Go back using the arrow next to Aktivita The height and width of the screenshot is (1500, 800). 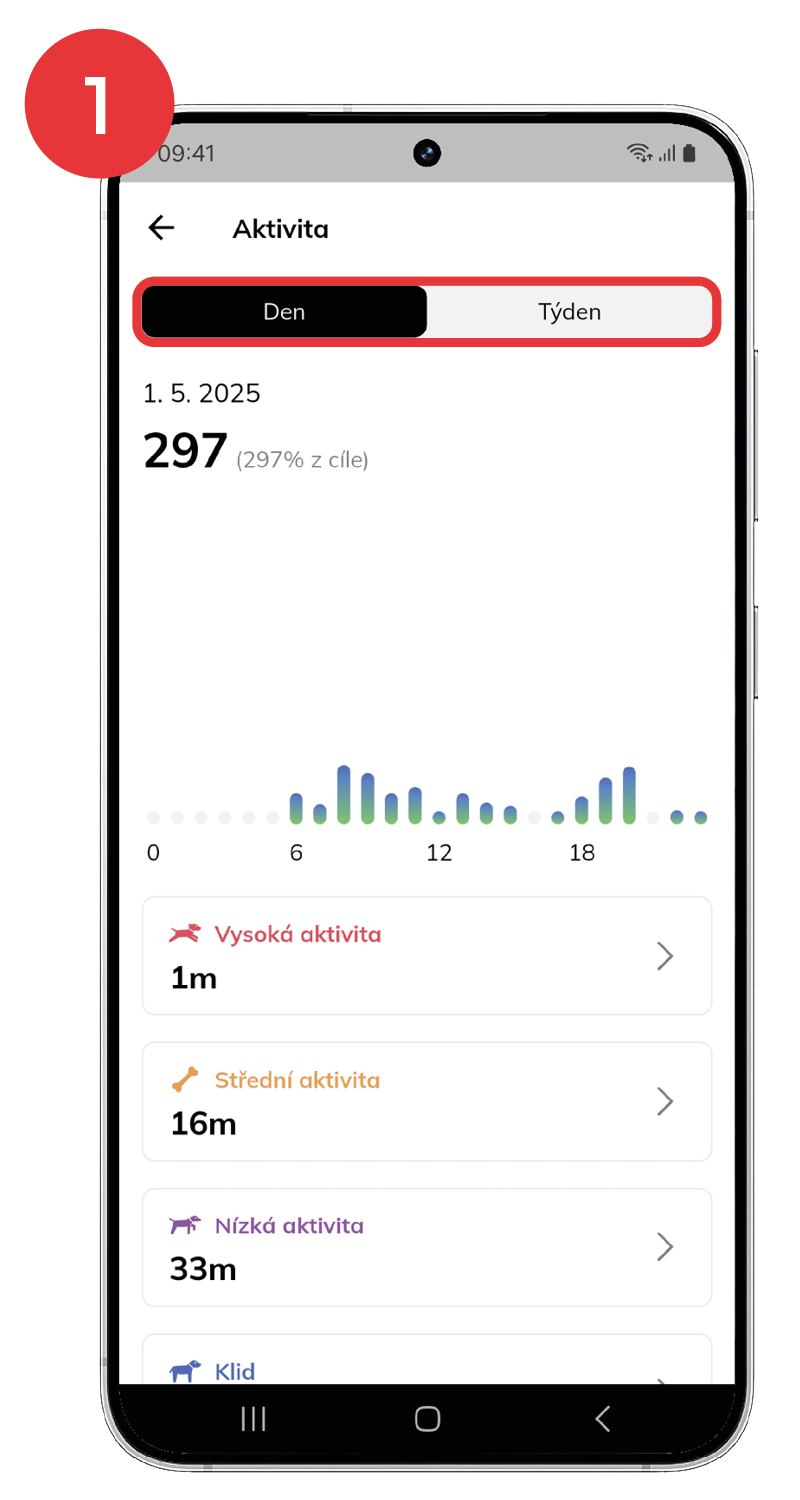[x=161, y=228]
